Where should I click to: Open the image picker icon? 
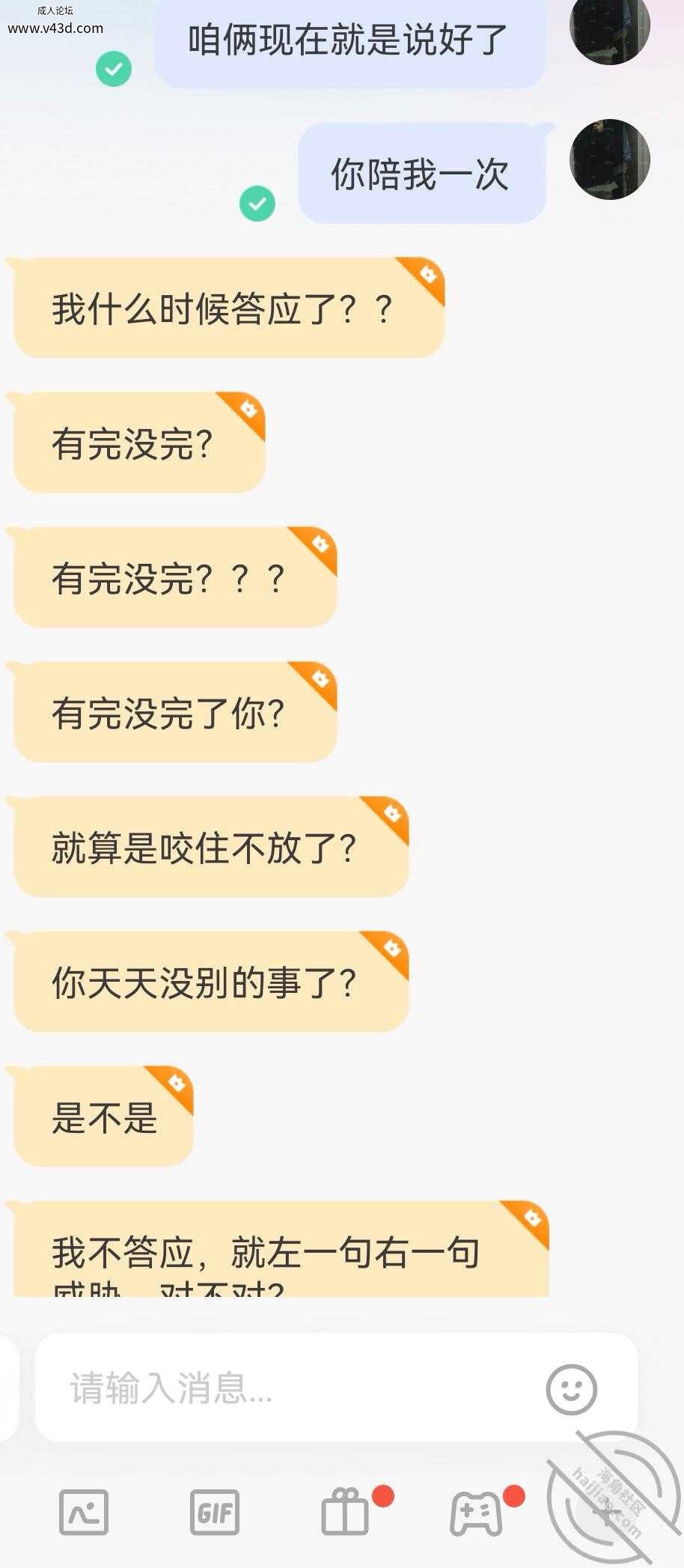pos(84,1511)
